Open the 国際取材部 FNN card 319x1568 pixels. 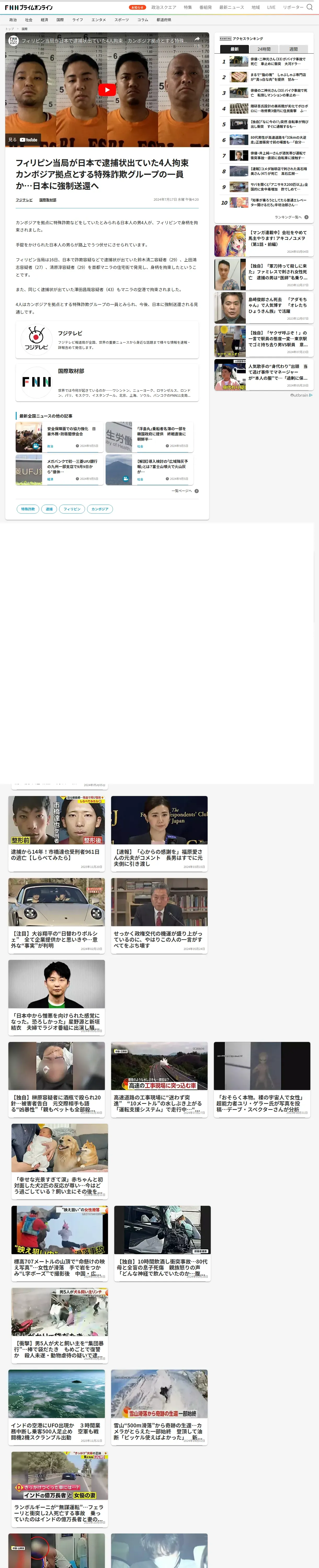[107, 382]
